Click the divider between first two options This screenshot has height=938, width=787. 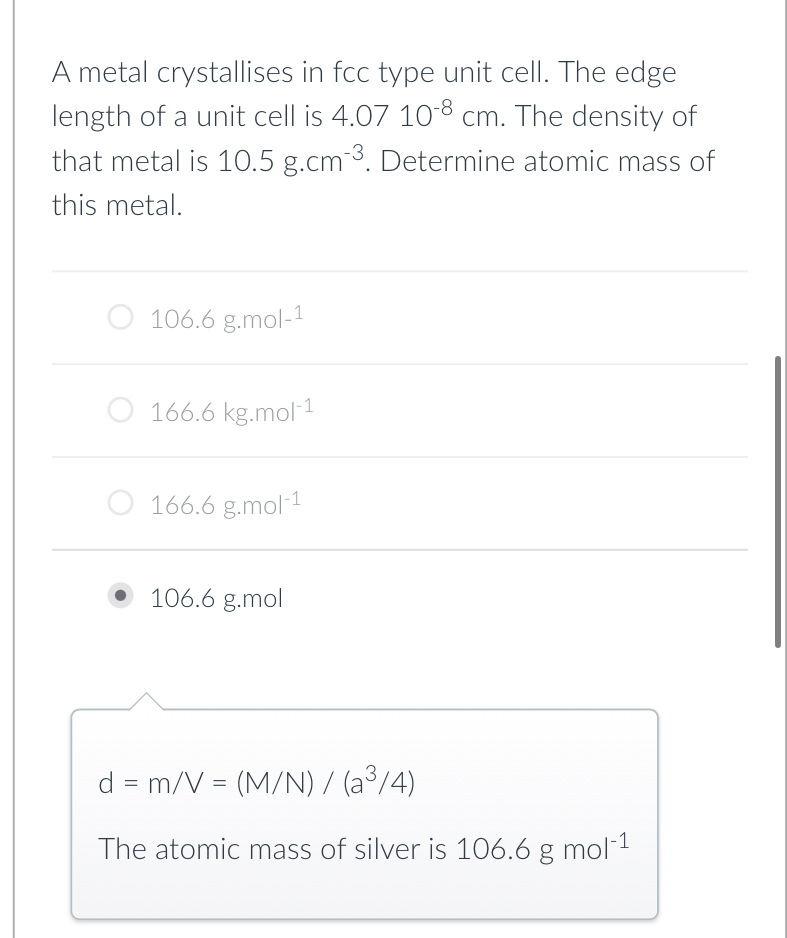point(398,363)
